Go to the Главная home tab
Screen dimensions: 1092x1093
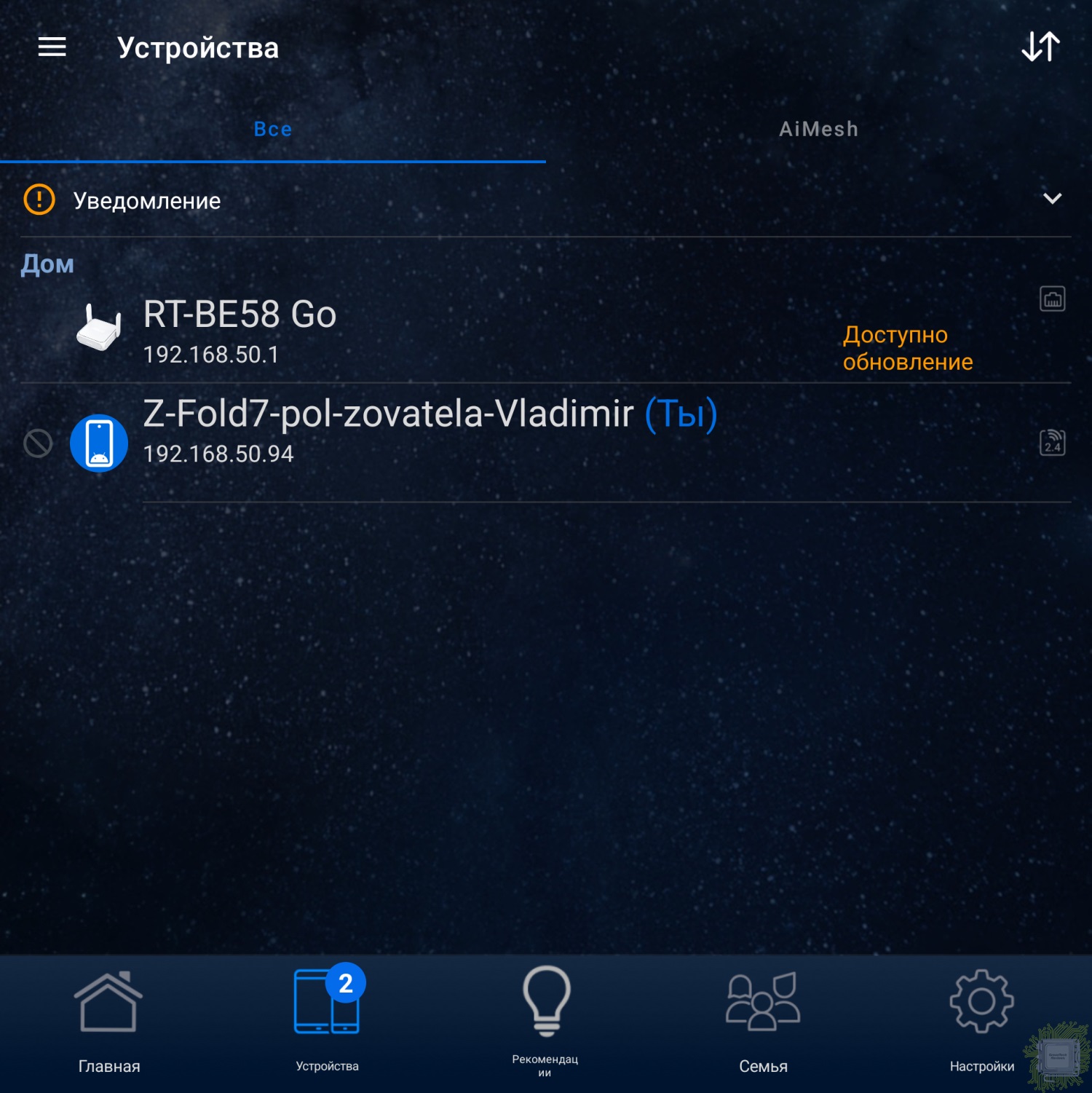tap(108, 1021)
